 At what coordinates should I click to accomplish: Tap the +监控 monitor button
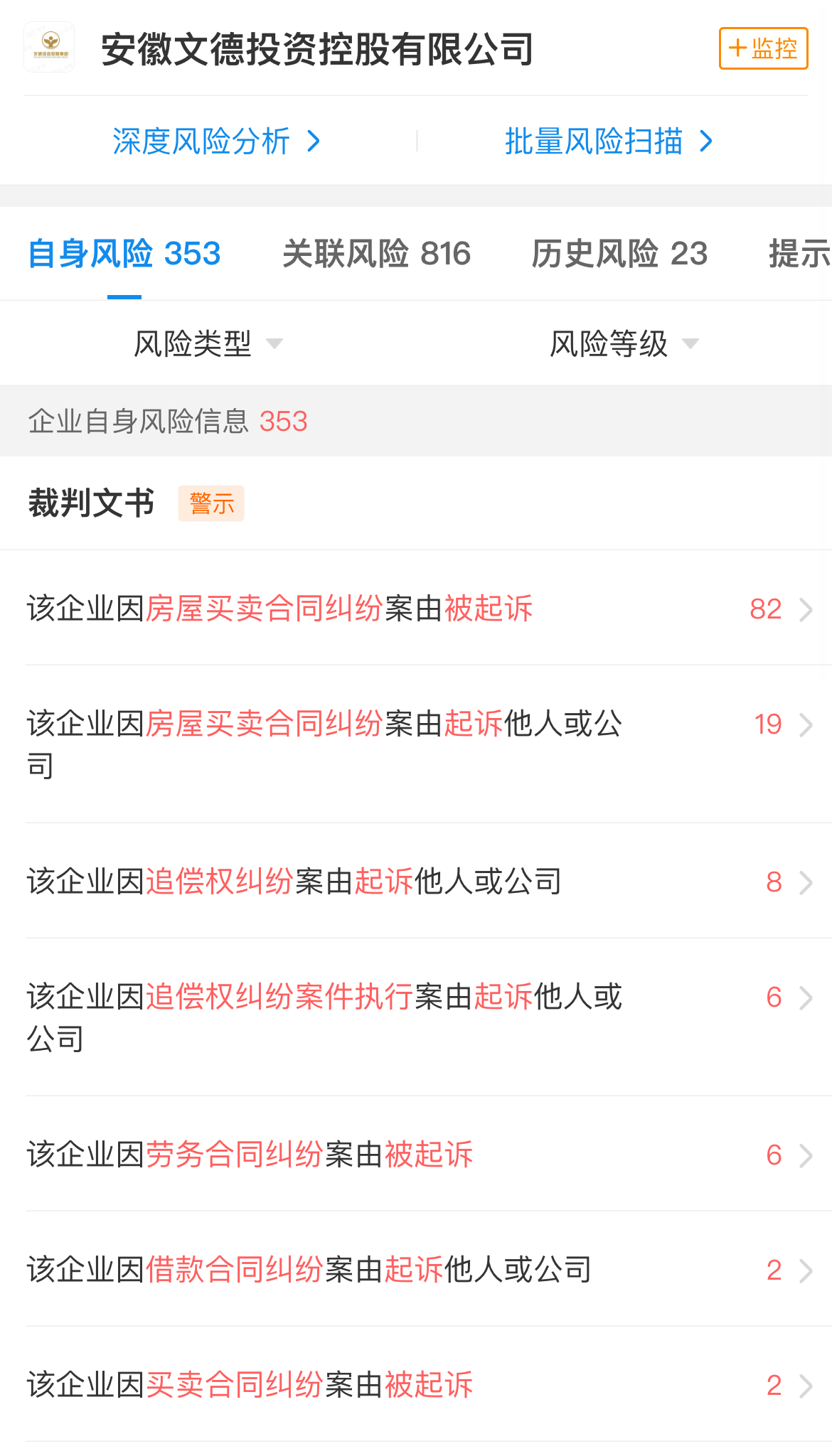coord(763,48)
